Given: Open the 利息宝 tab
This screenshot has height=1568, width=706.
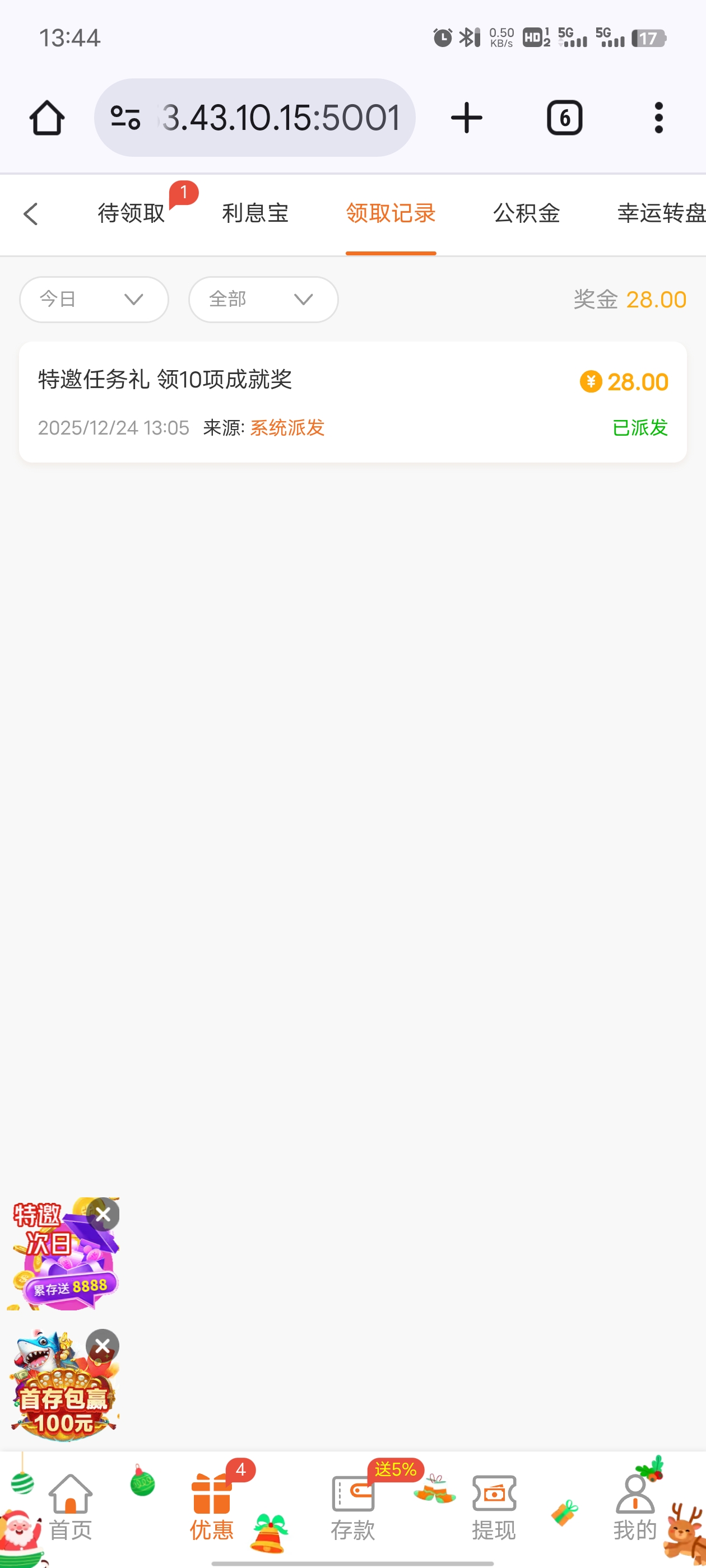Looking at the screenshot, I should pos(256,213).
